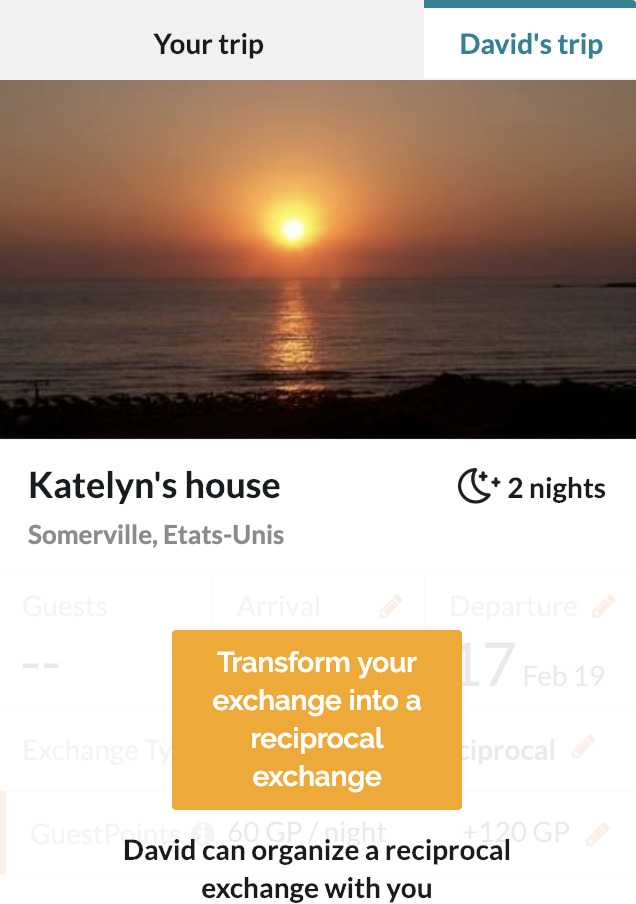This screenshot has width=636, height=904.
Task: Select the David's trip tab
Action: pyautogui.click(x=530, y=44)
